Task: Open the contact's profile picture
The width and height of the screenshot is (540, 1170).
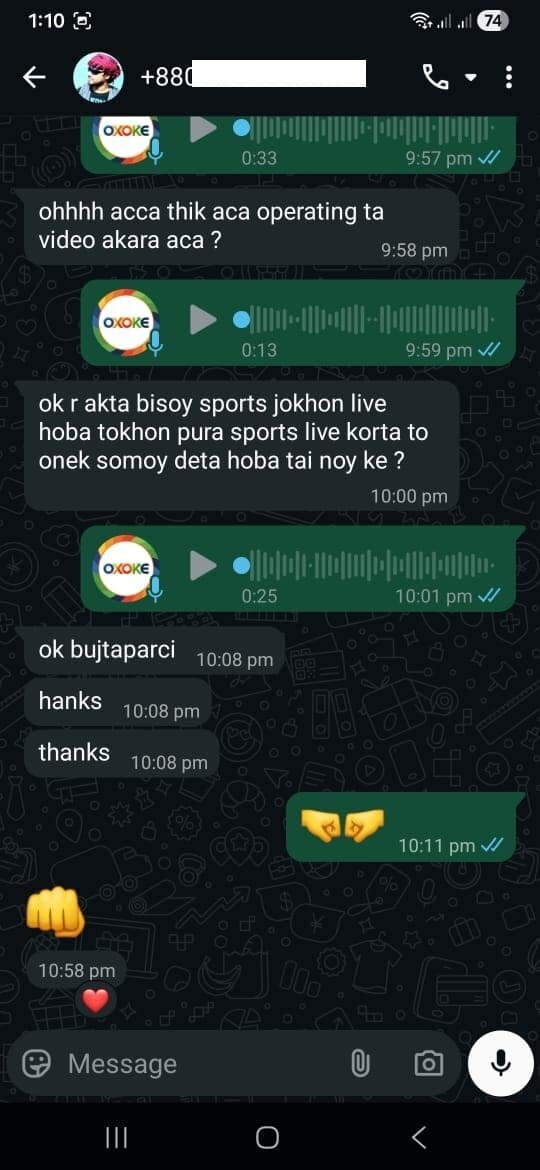Action: 98,77
